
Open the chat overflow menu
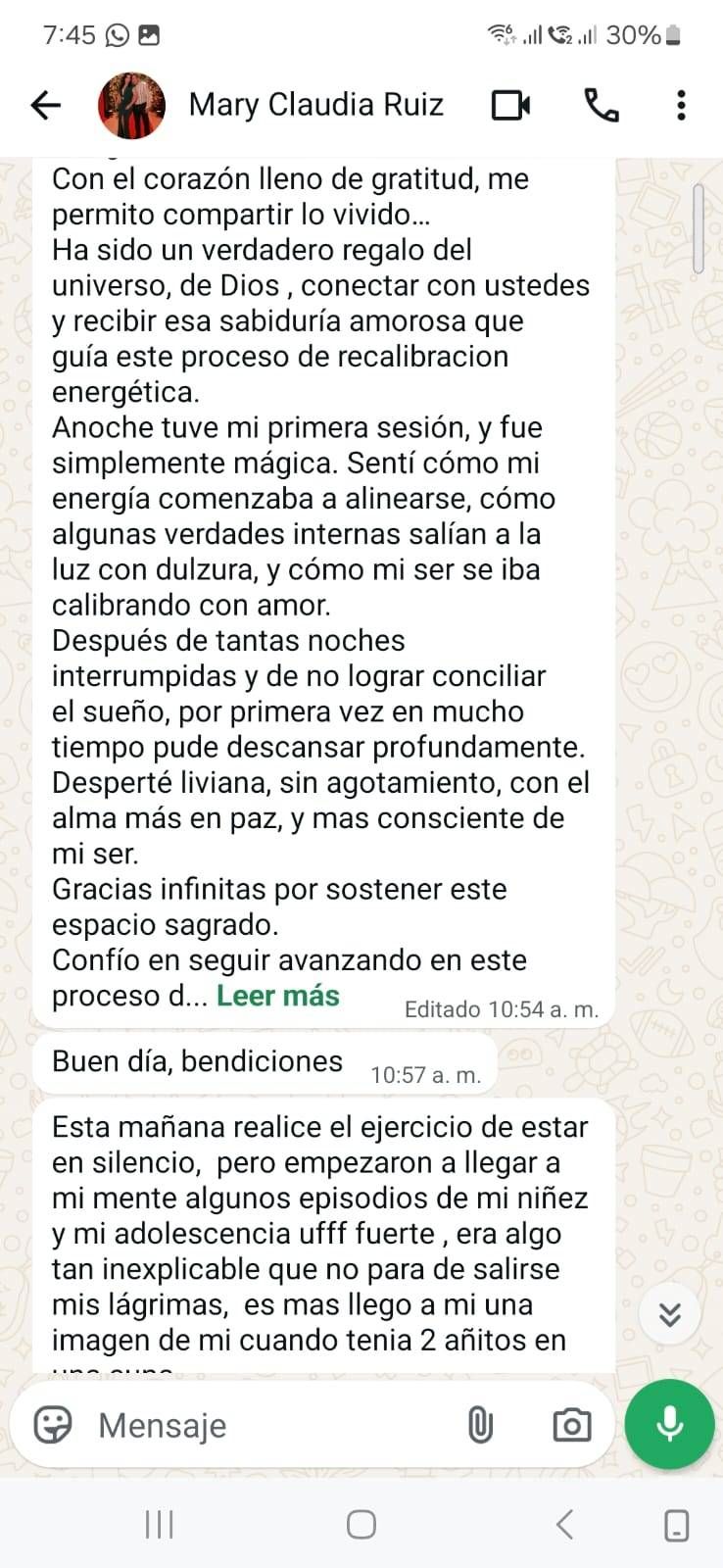coord(681,105)
